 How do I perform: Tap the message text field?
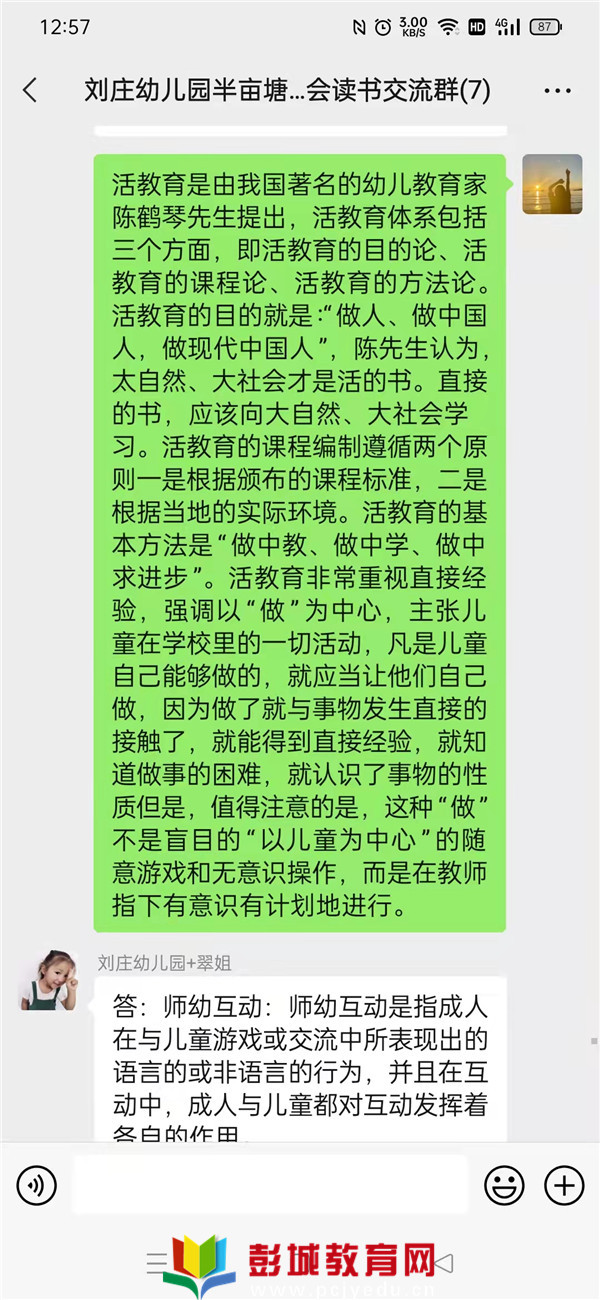(x=269, y=1185)
